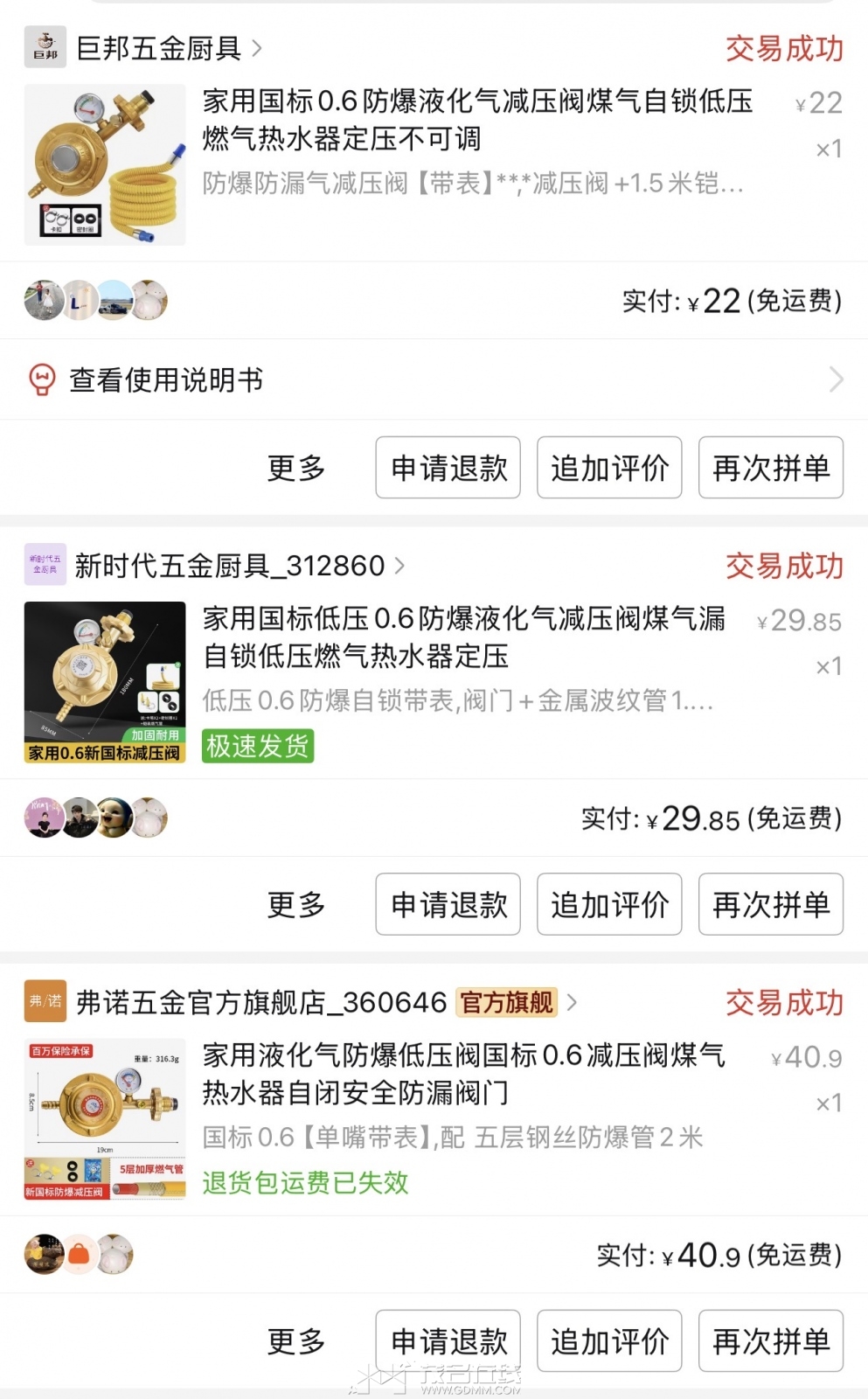This screenshot has height=1399, width=868.
Task: Add a review for the ¥29.85 order
Action: pos(609,904)
